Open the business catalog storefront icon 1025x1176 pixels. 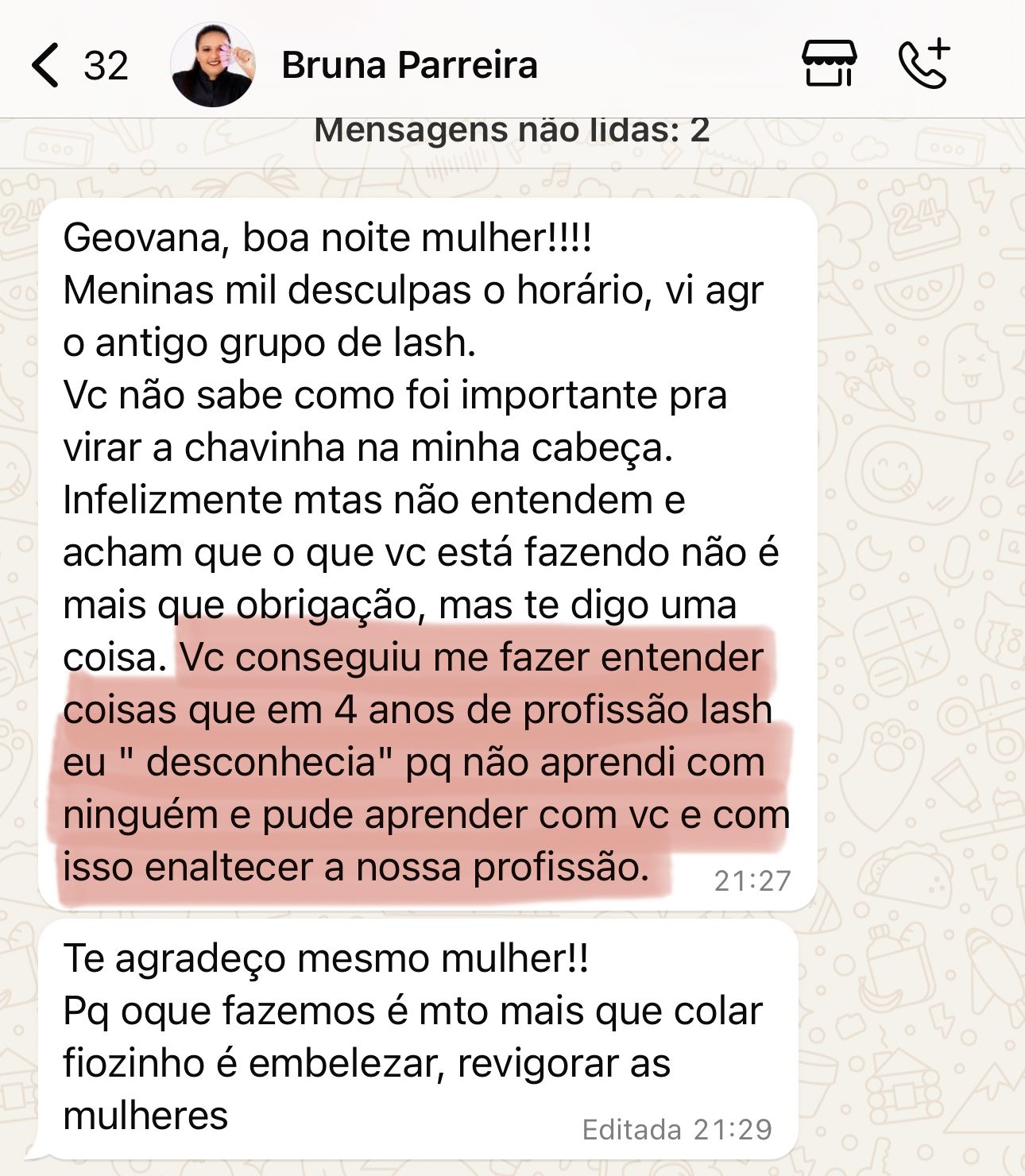coord(829,64)
